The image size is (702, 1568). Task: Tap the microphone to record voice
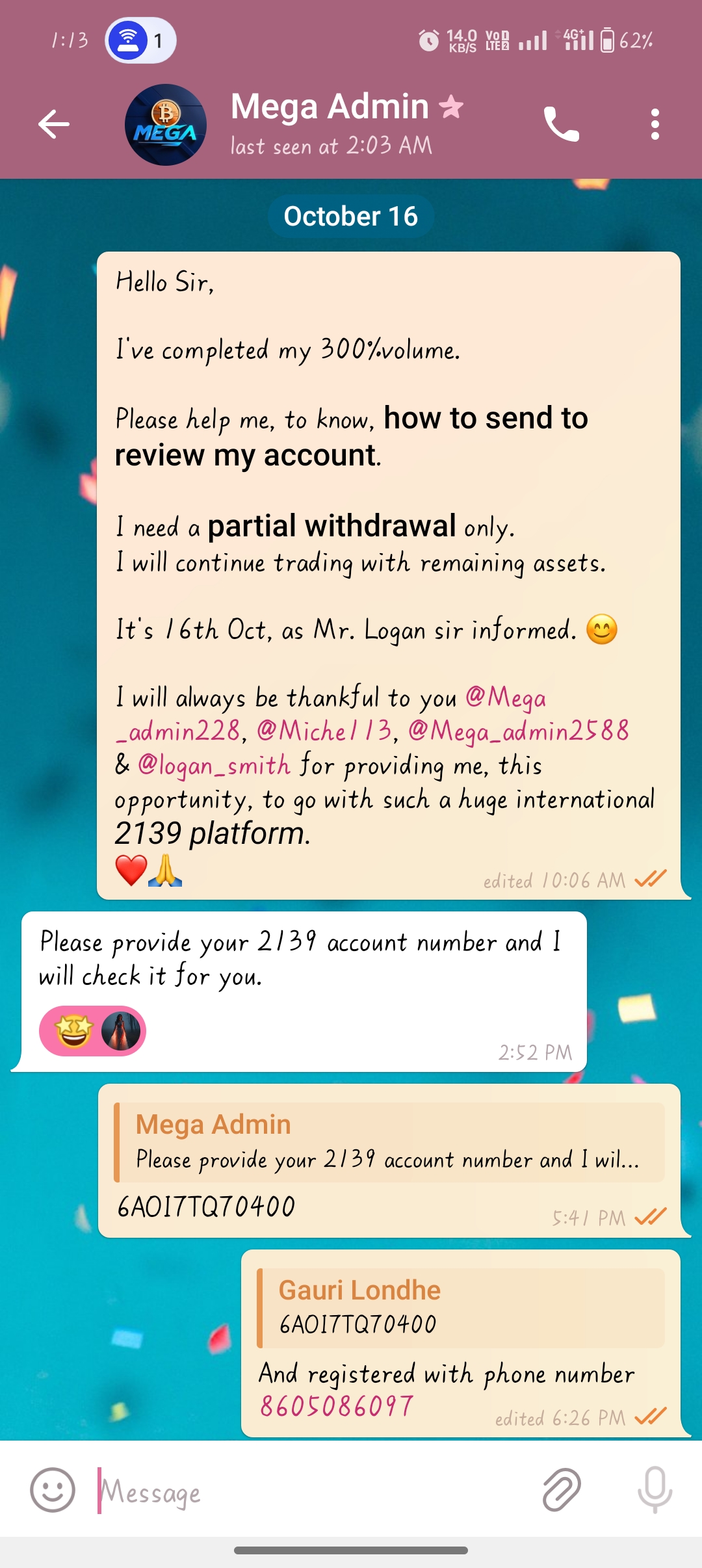655,1490
